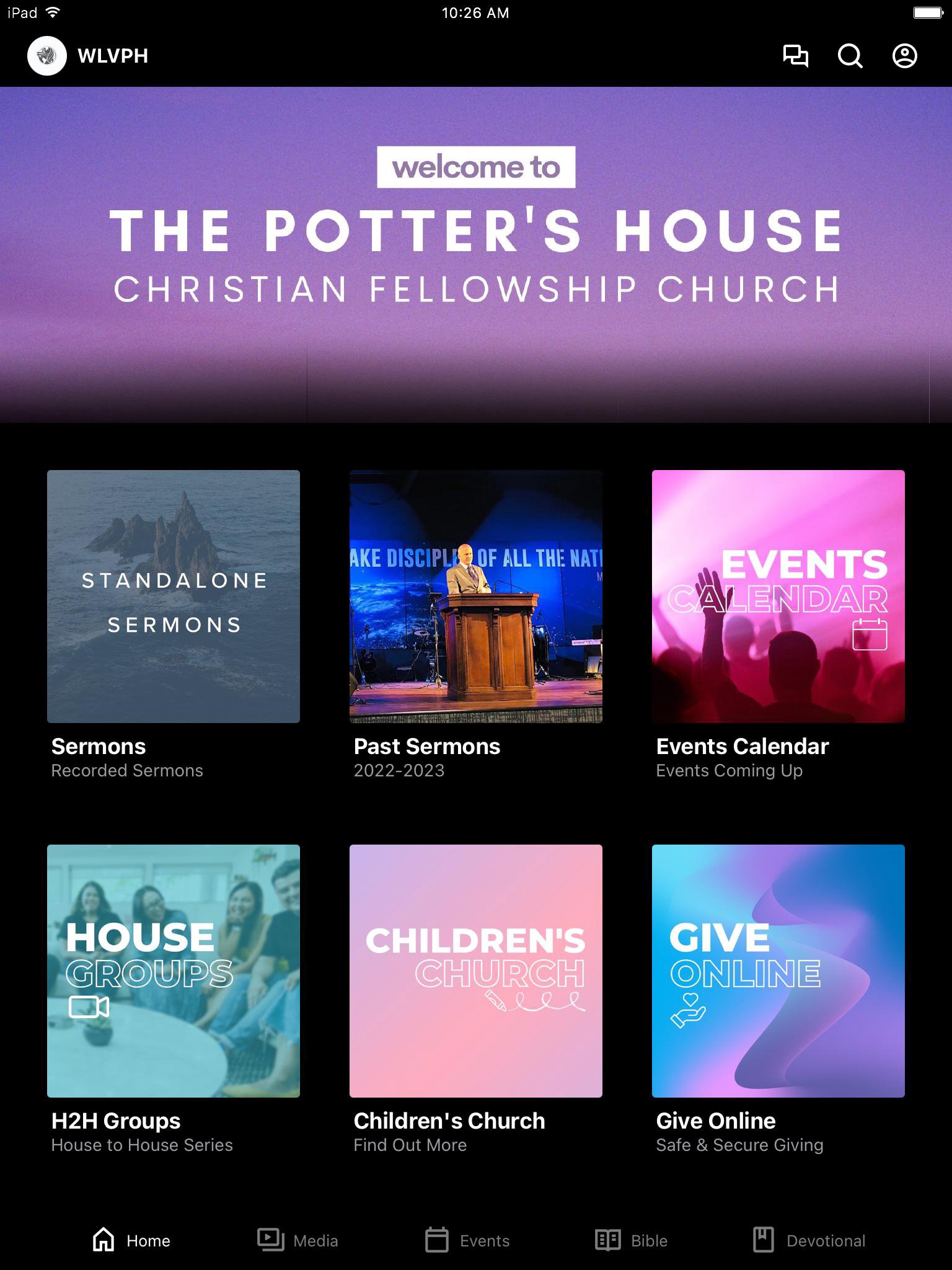Open Past Sermons 2022-2023
Screen dimensions: 952x1270
476,597
